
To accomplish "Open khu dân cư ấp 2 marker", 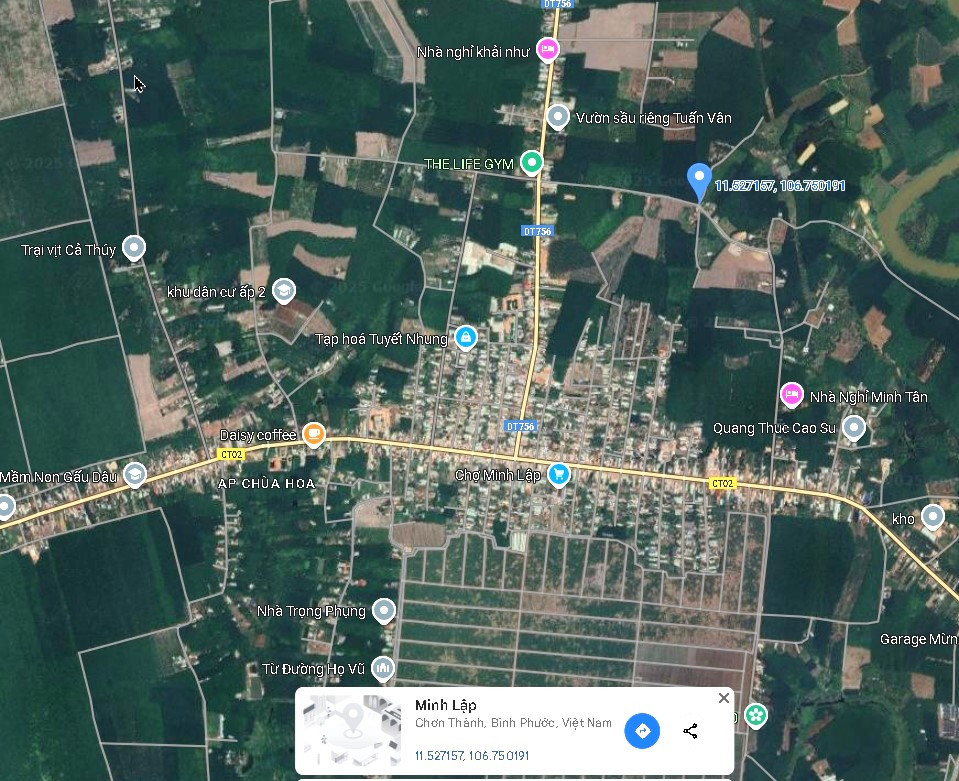I will (x=284, y=291).
